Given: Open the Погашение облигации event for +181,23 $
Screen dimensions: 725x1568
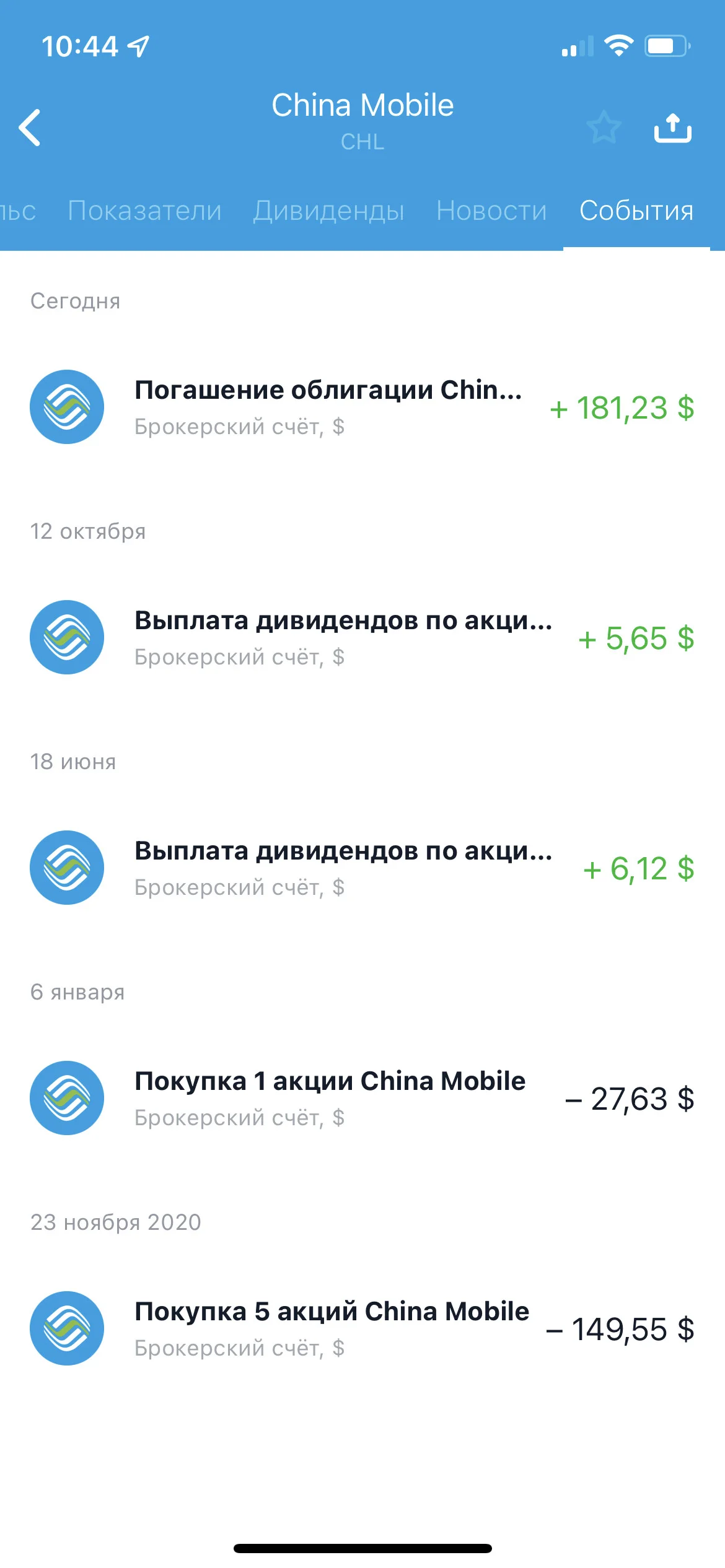Looking at the screenshot, I should point(362,407).
